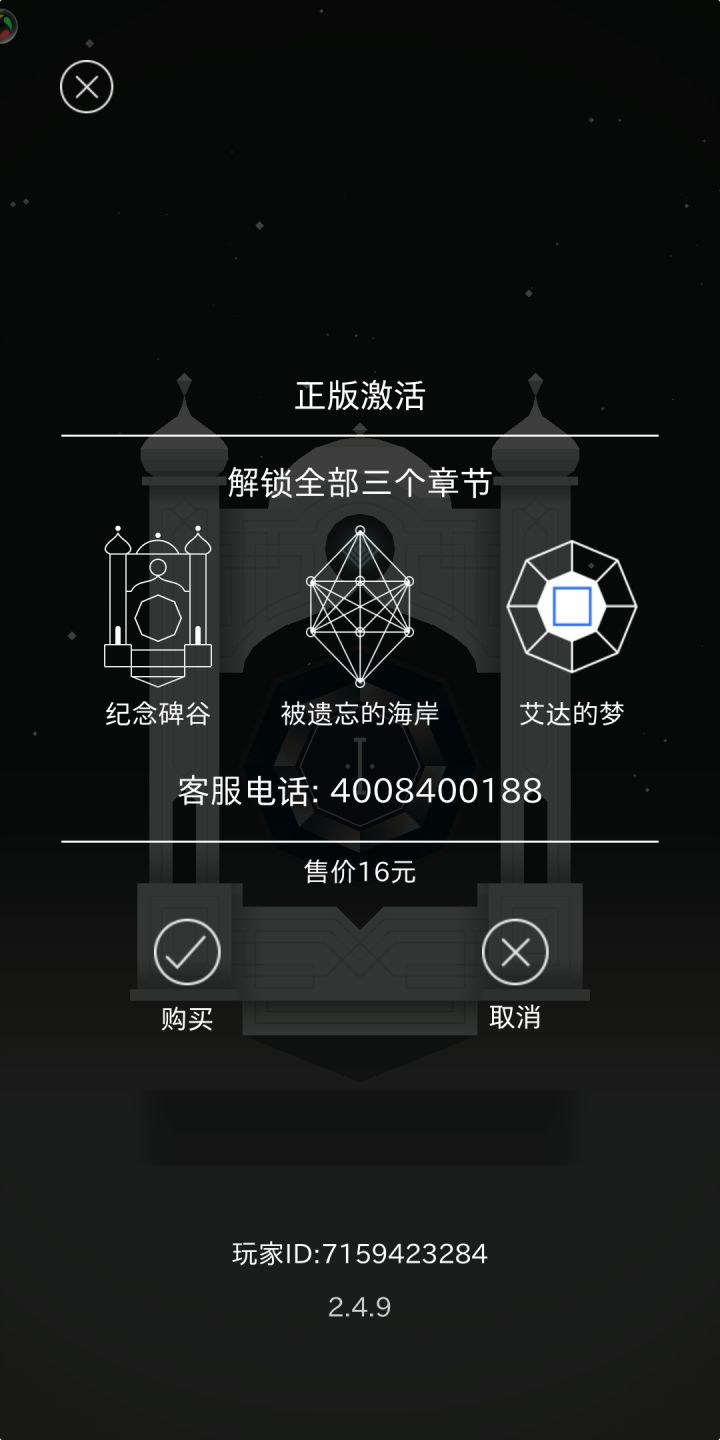
Task: Click the customer service number 4008400188
Action: (x=436, y=791)
